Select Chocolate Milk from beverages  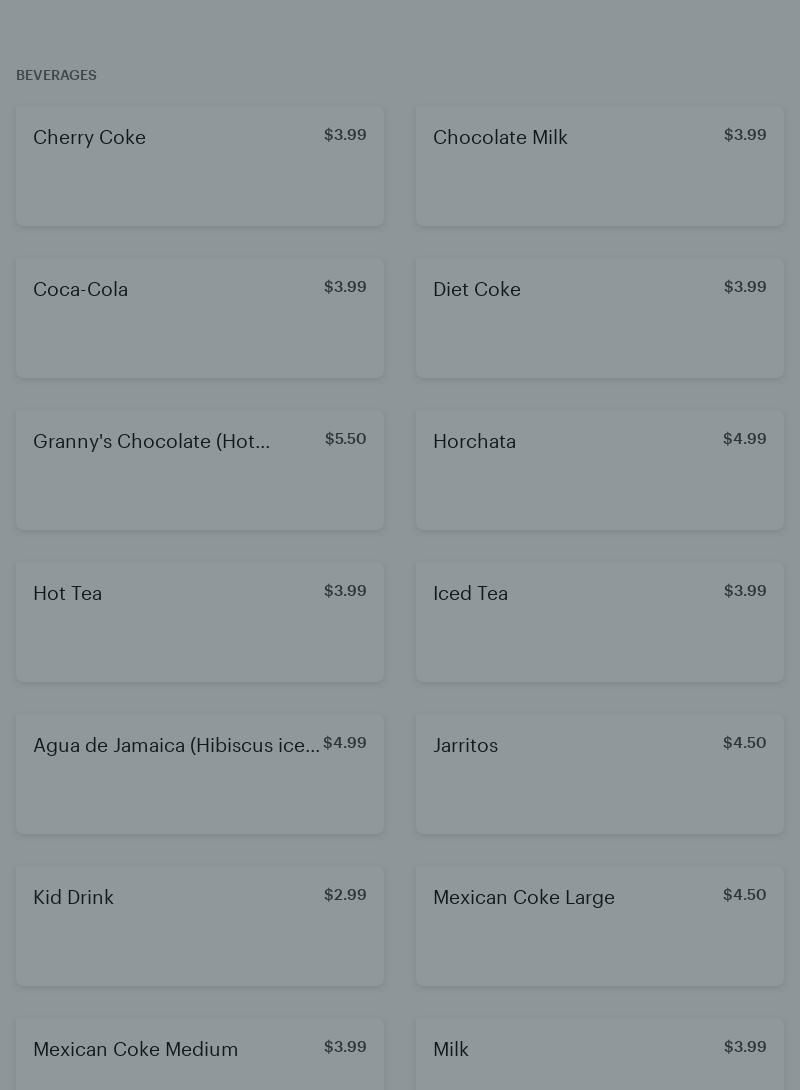pyautogui.click(x=600, y=166)
